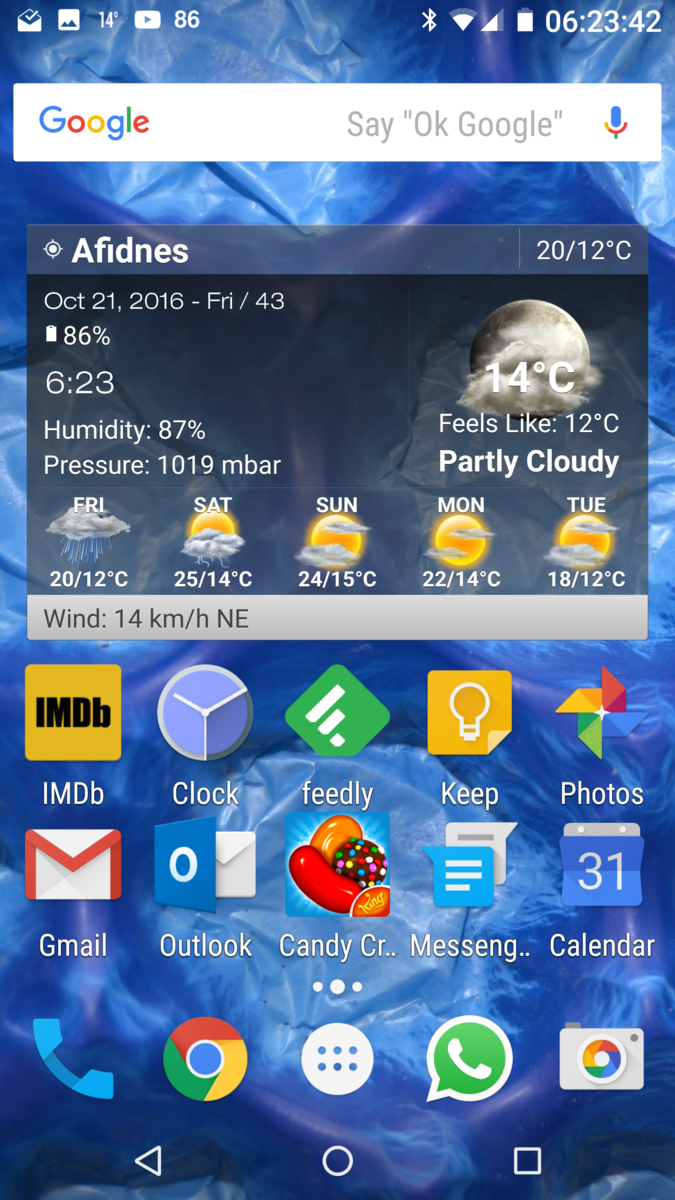Viewport: 675px width, 1200px height.
Task: Tap the system back button
Action: 148,1160
